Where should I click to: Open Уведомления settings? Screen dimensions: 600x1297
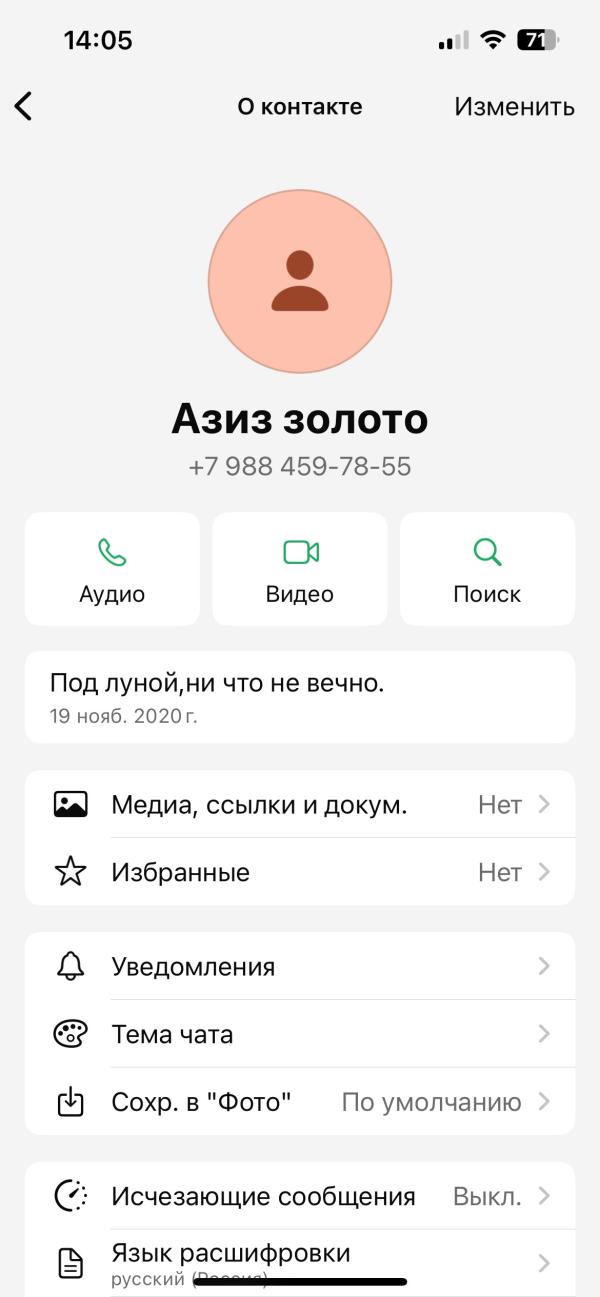[x=300, y=966]
